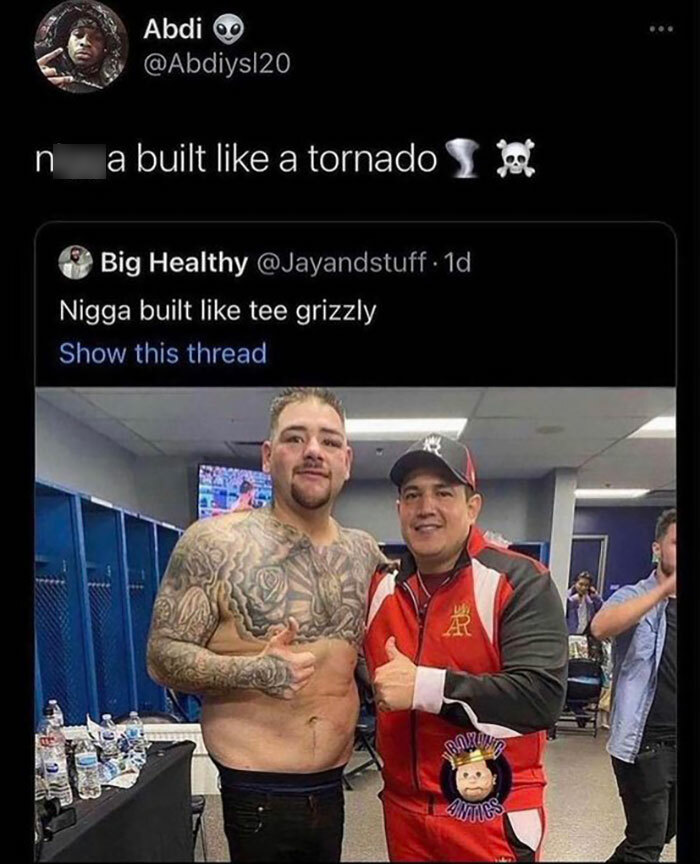Screen dimensions: 700x864
Task: Open Abdi's profile picture
Action: point(81,48)
